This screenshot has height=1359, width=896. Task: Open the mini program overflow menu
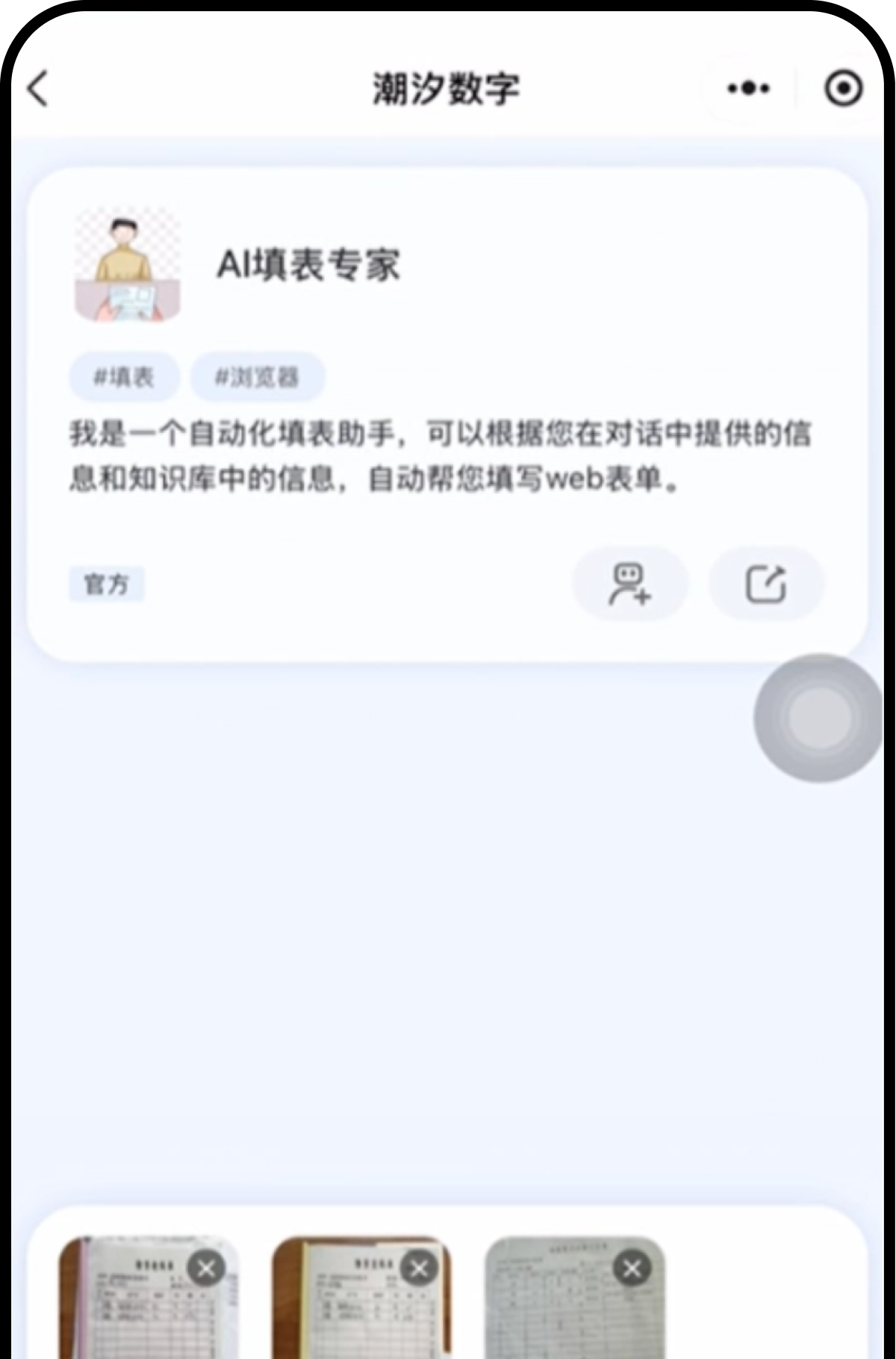coord(748,89)
